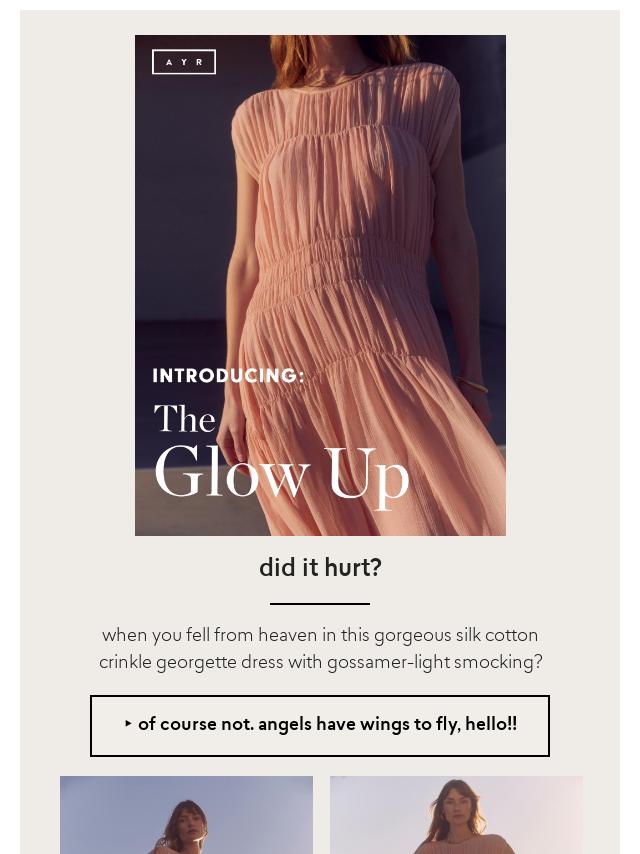Screen dimensions: 640x854
Task: Open the left model photo tile
Action: click(186, 814)
